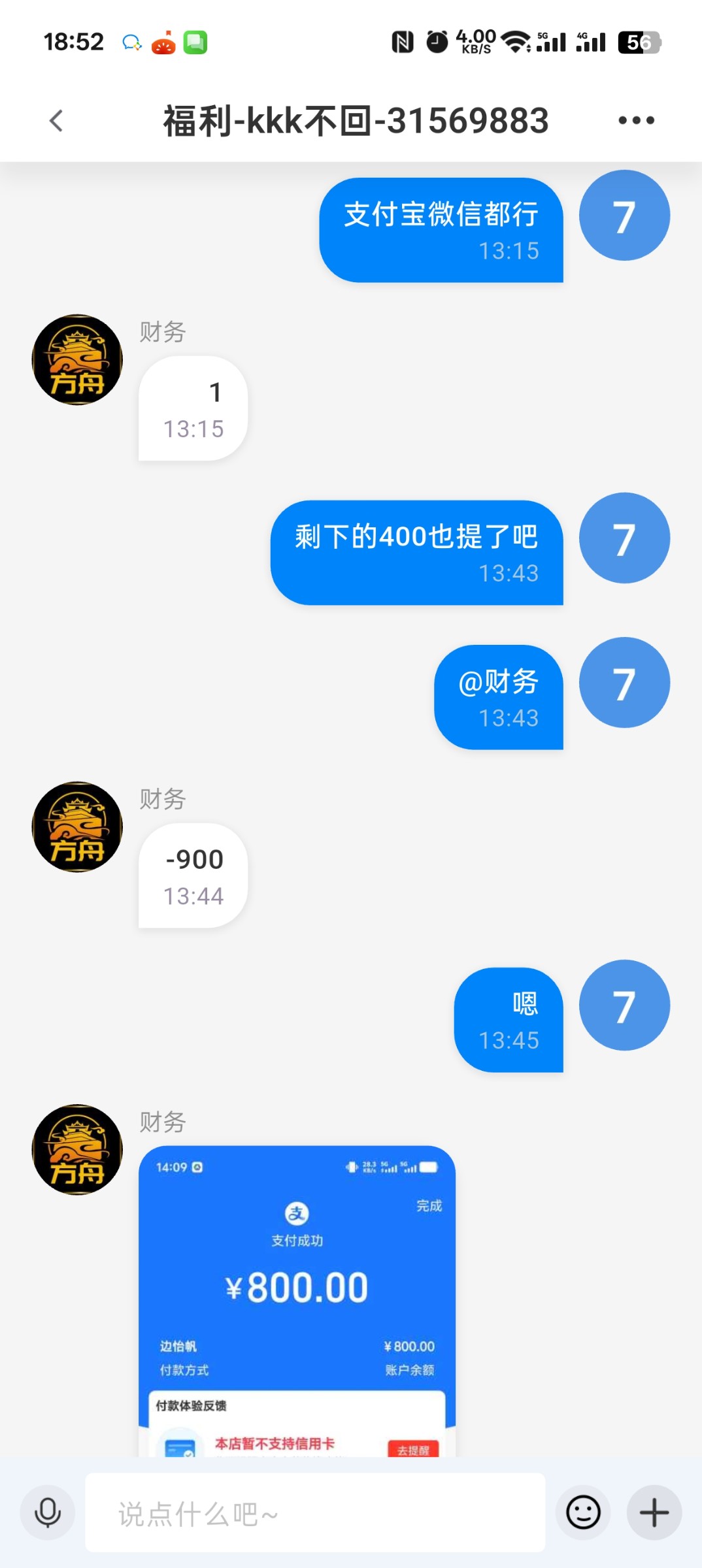Open the emoji picker

tap(583, 1512)
